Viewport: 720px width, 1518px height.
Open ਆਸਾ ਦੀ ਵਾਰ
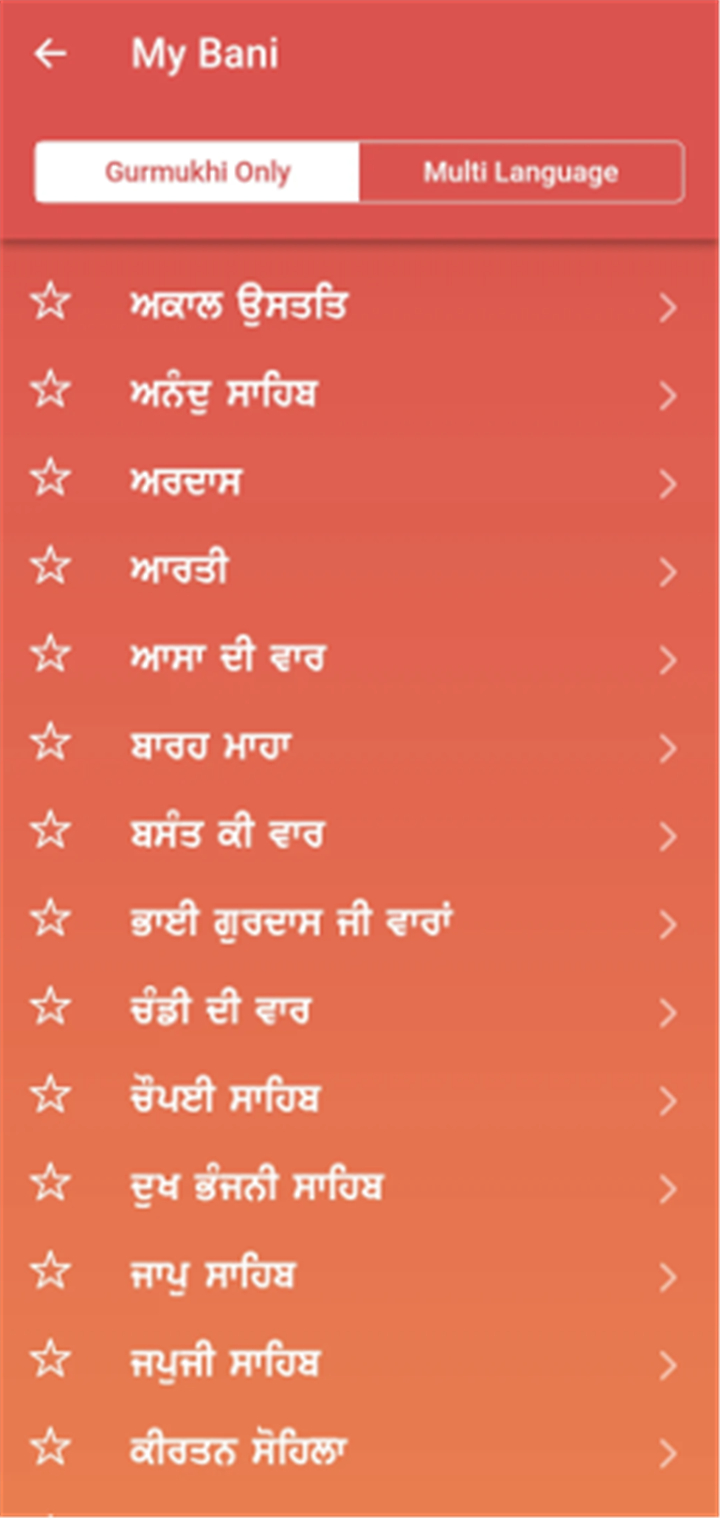360,658
